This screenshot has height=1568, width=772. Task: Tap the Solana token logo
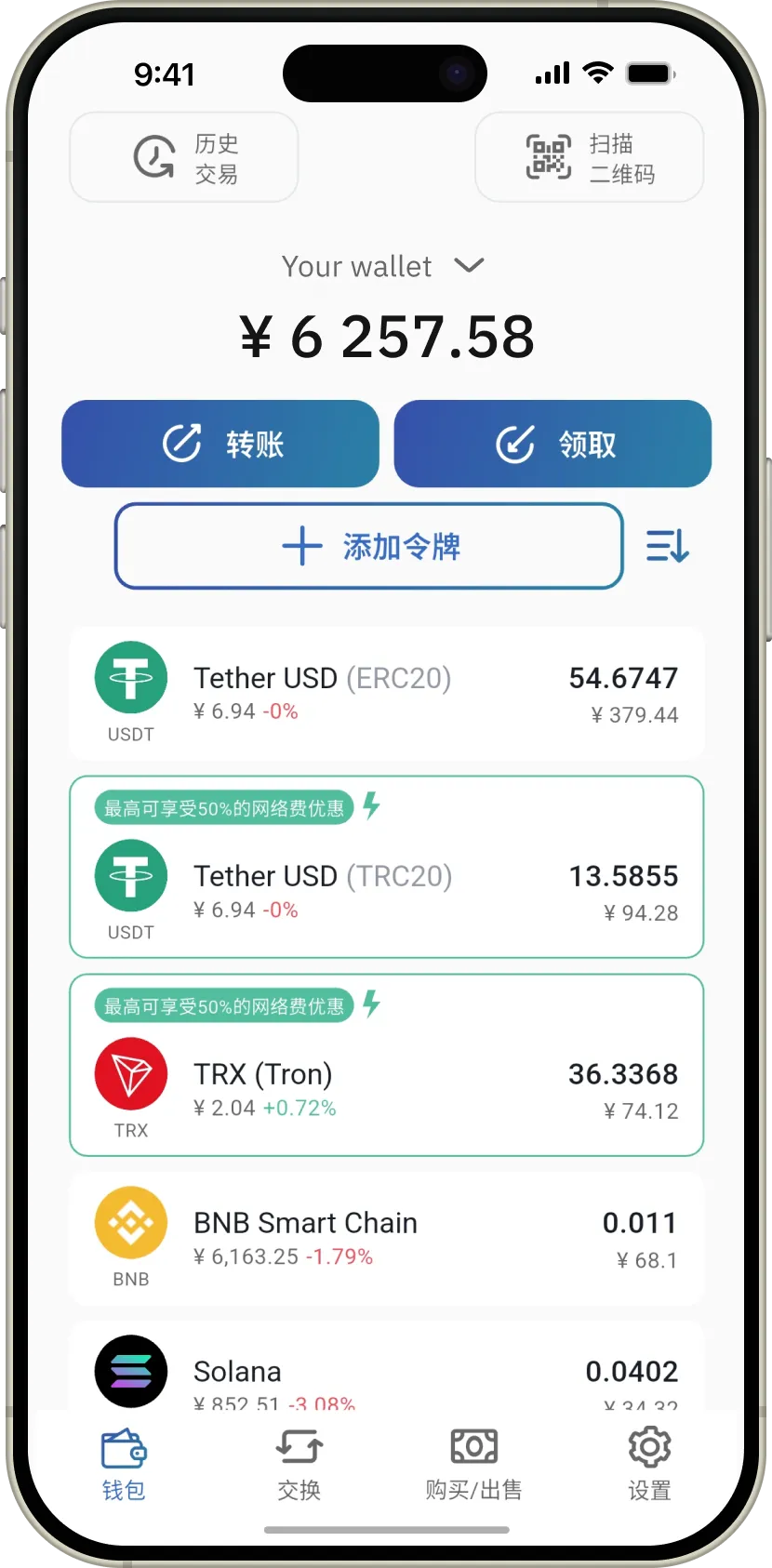(x=130, y=1371)
